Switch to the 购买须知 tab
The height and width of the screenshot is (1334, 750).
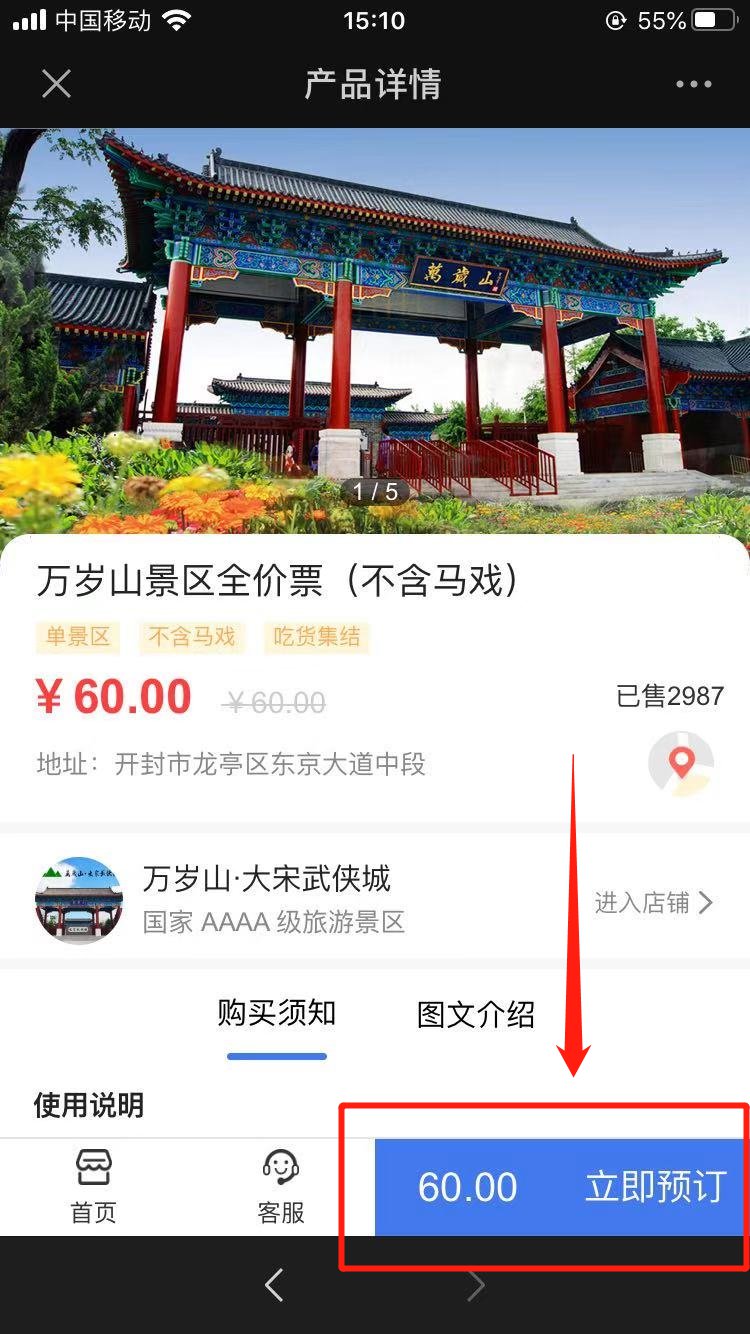coord(276,1015)
